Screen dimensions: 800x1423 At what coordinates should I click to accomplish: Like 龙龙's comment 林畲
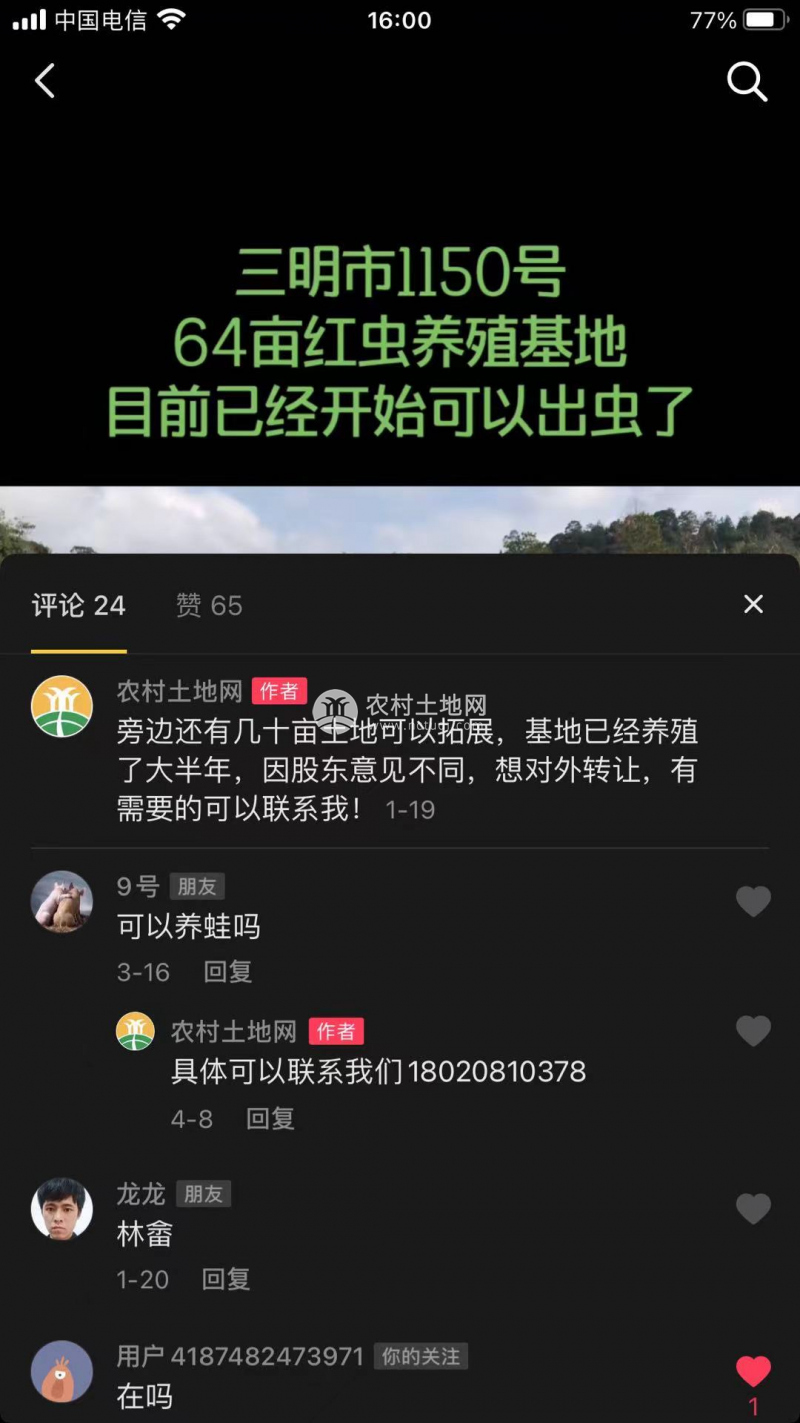753,1208
